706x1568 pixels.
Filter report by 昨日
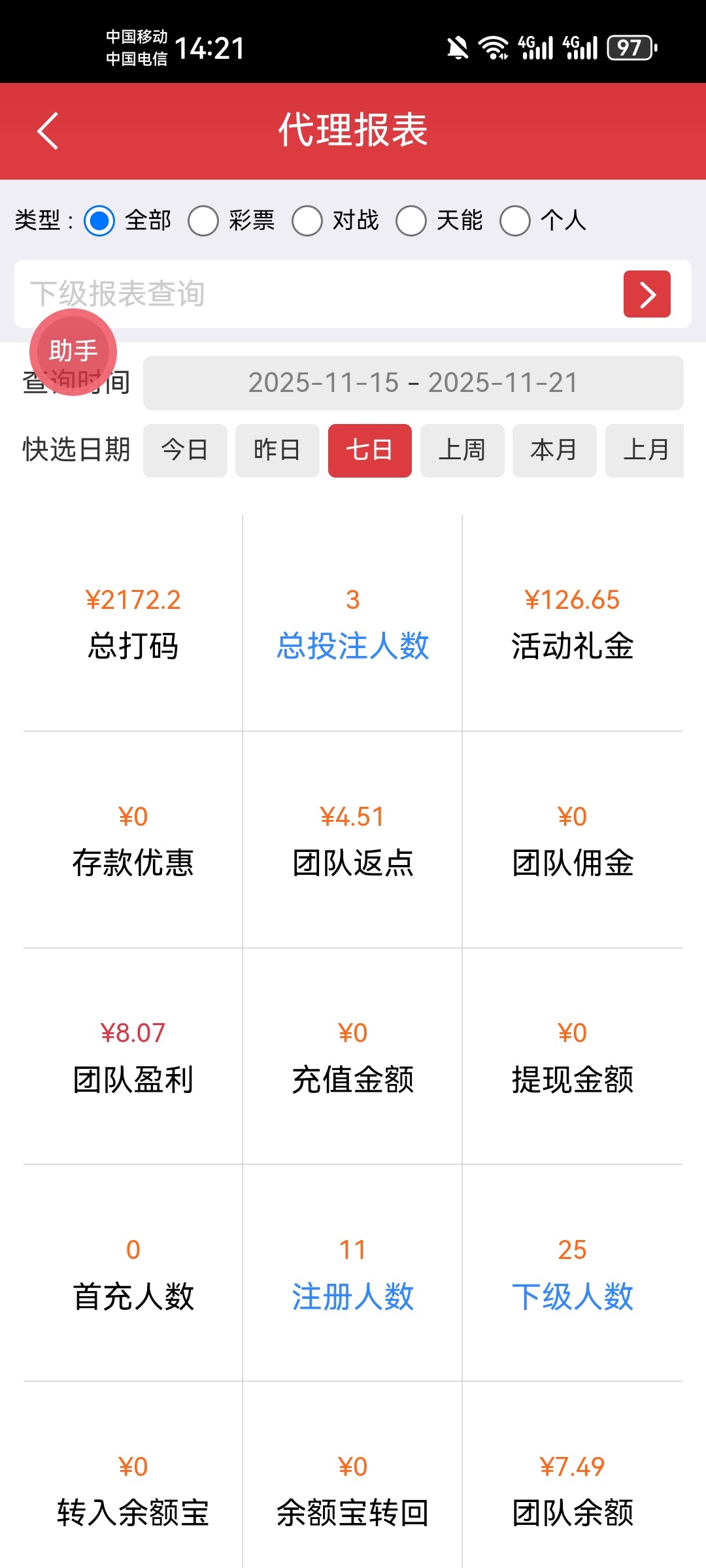click(x=277, y=451)
